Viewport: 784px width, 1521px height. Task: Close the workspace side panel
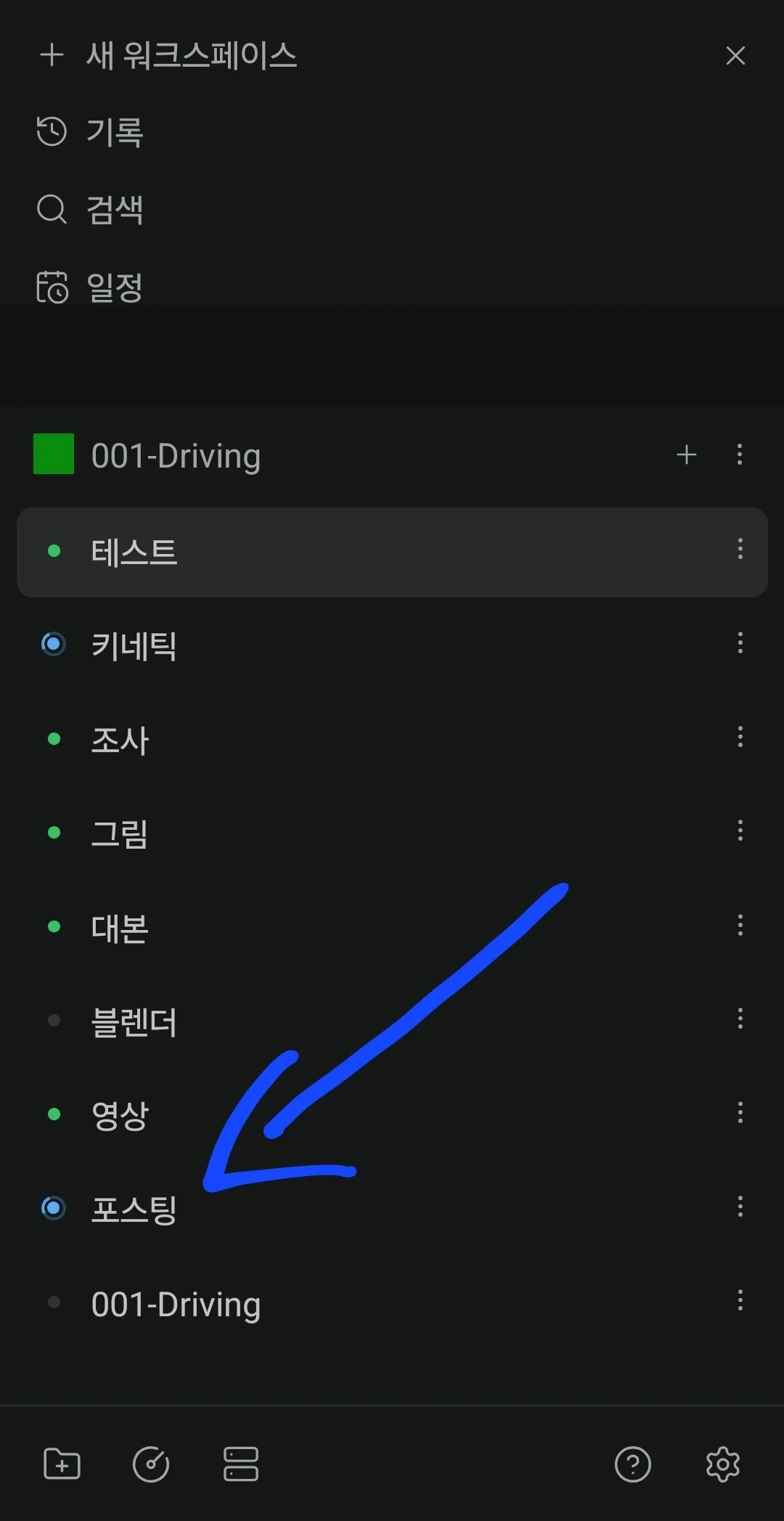[x=735, y=55]
